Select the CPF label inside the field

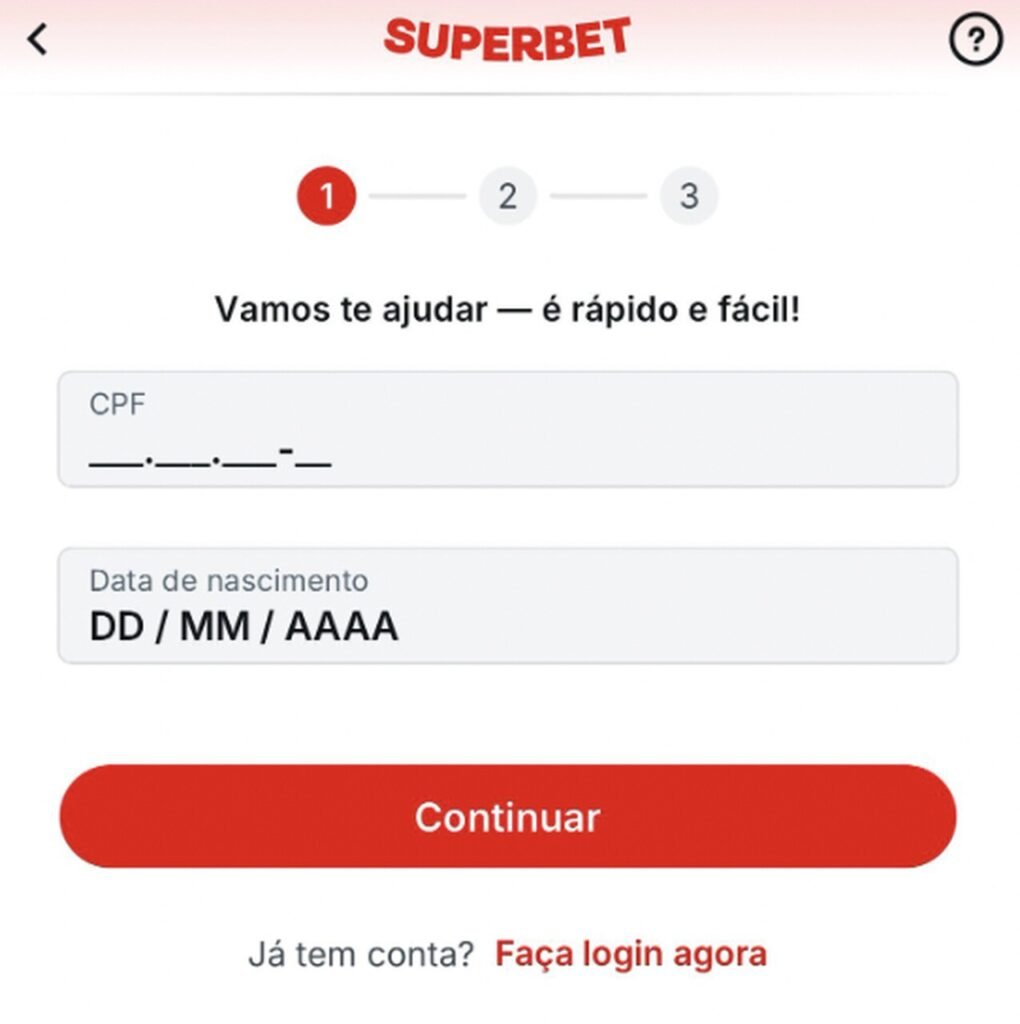pos(118,403)
